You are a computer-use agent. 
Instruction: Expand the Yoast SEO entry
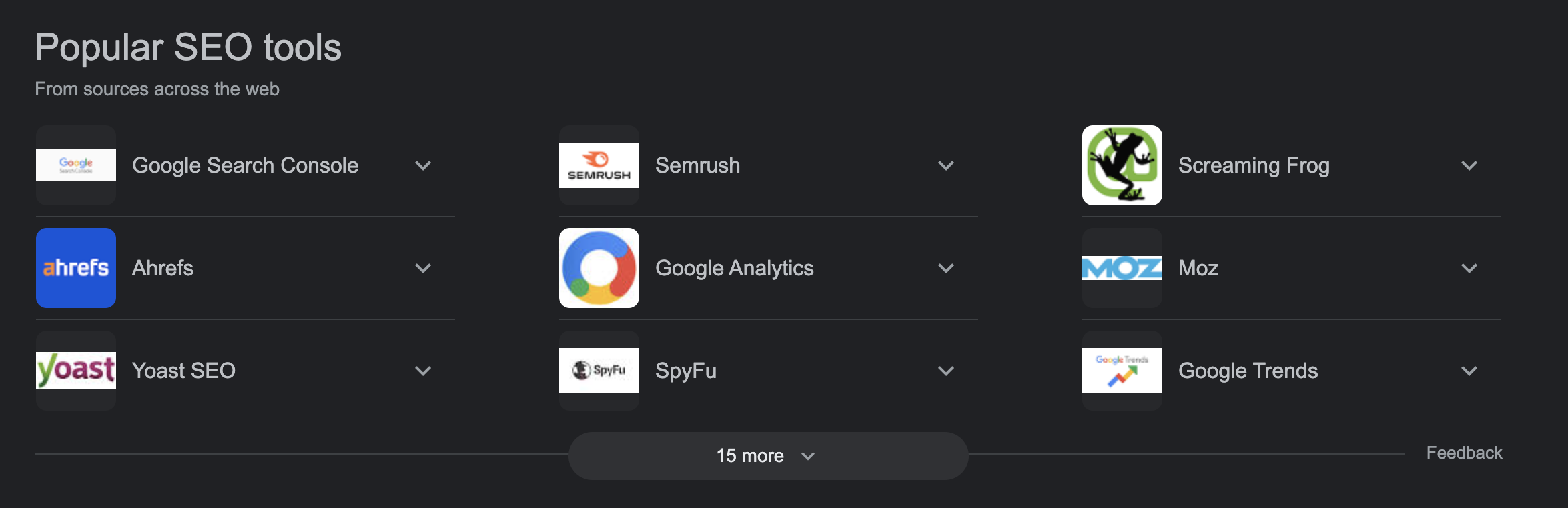pyautogui.click(x=423, y=371)
